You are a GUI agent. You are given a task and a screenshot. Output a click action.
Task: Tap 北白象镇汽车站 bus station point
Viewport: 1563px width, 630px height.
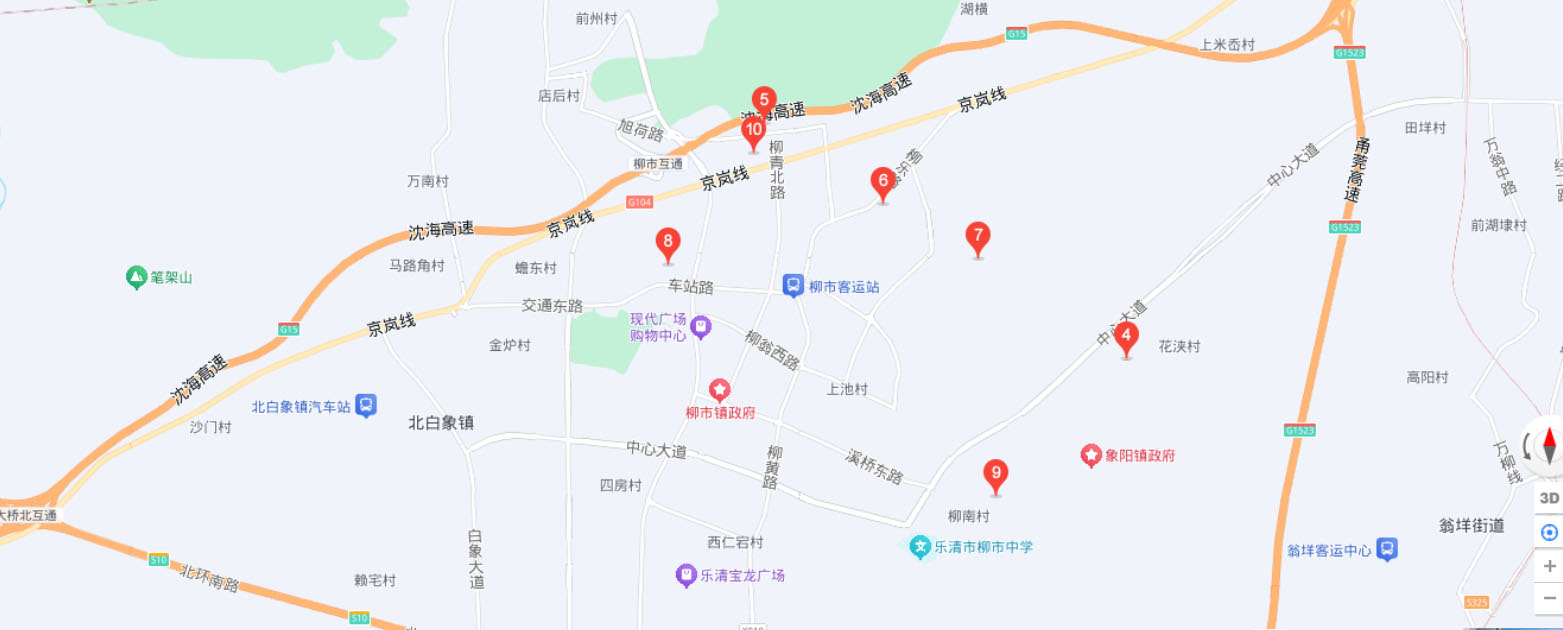point(367,406)
